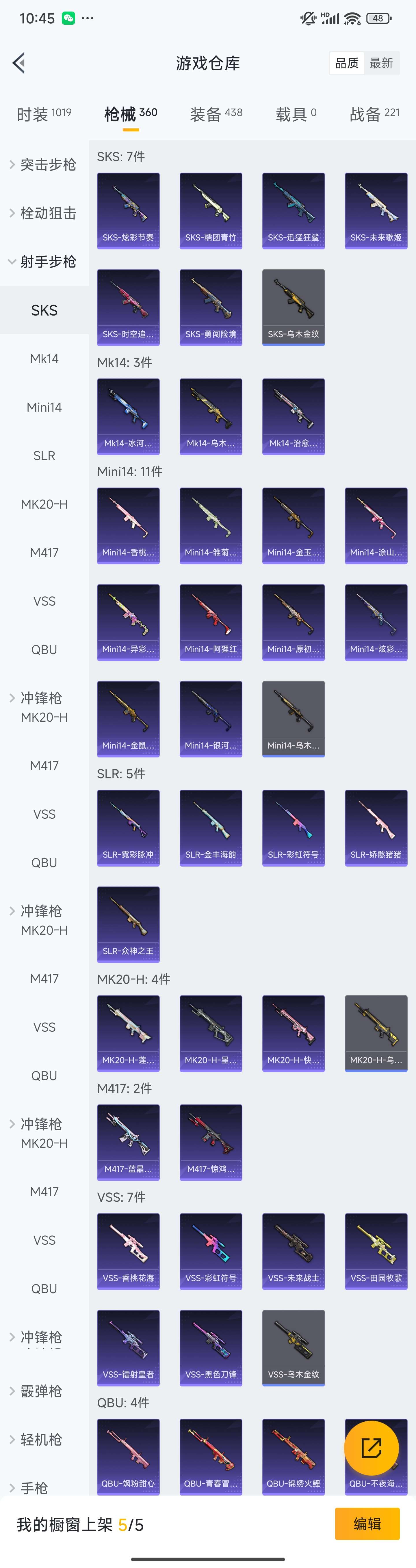
Task: View the SLR-众神之王 skin
Action: point(128,924)
